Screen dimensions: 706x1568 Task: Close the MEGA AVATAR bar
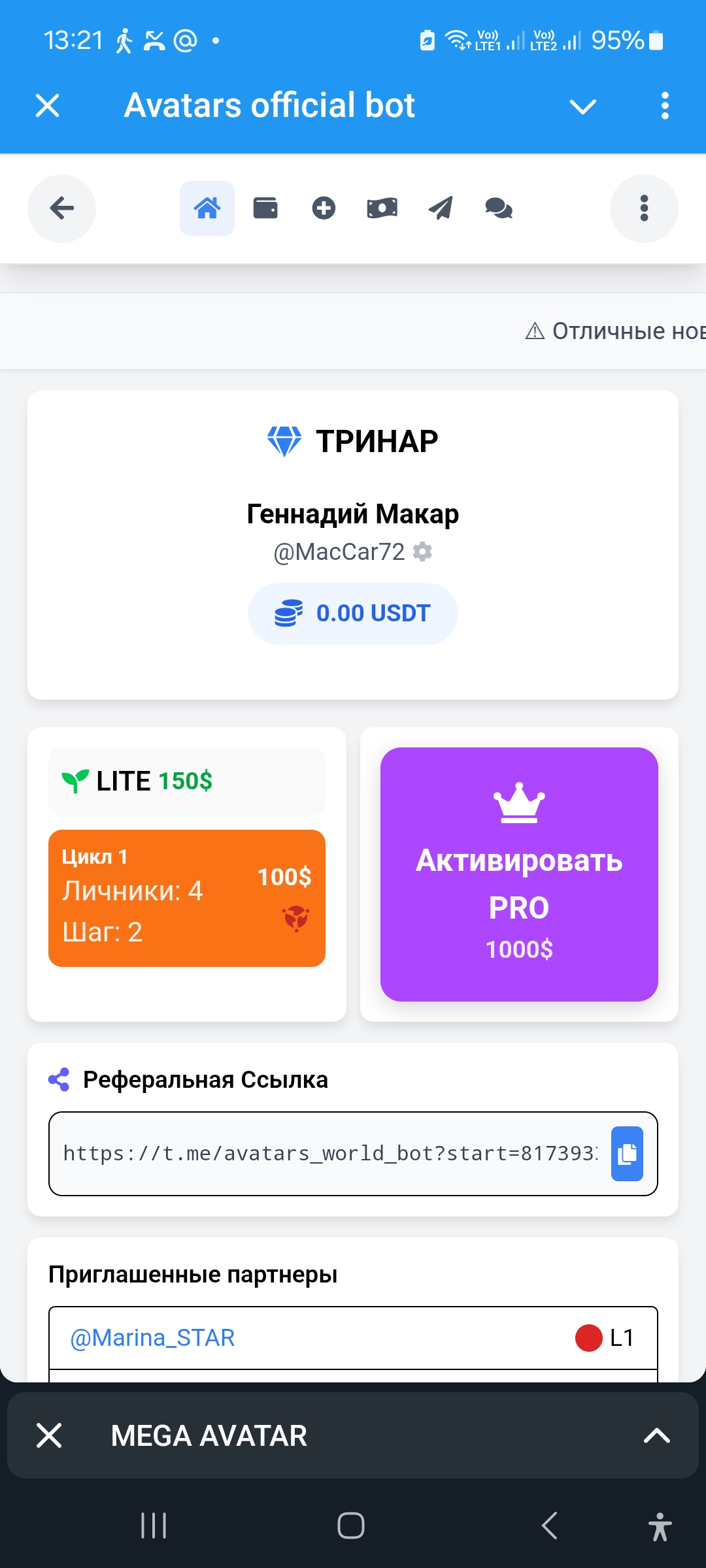(x=49, y=1435)
